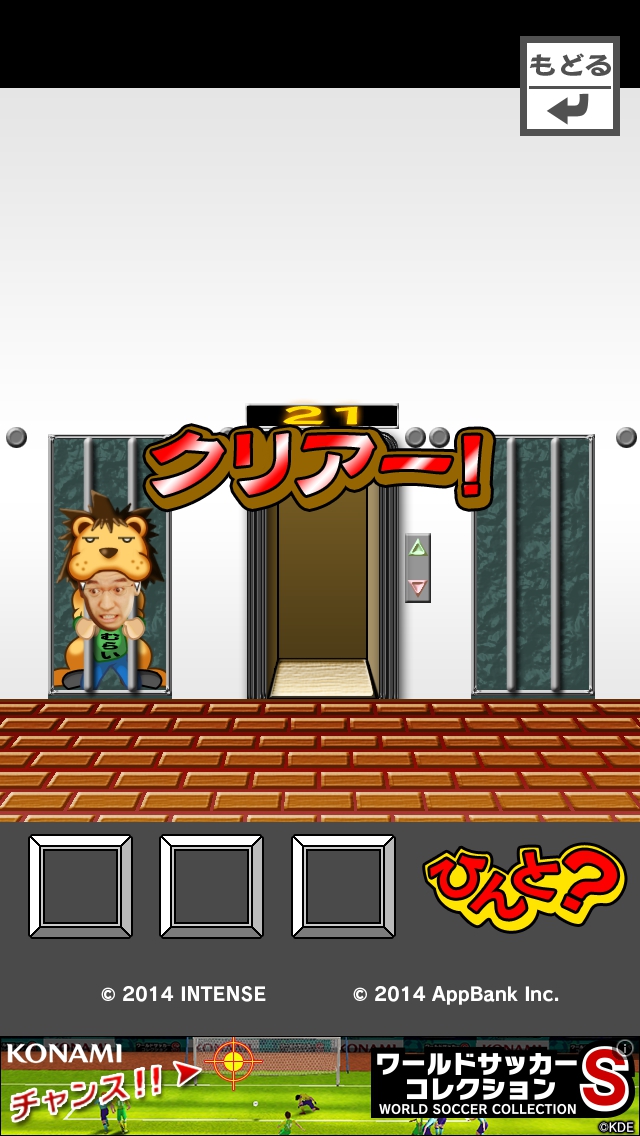Screen dimensions: 640x1136
Task: Select the first empty inventory slot
Action: [81, 886]
